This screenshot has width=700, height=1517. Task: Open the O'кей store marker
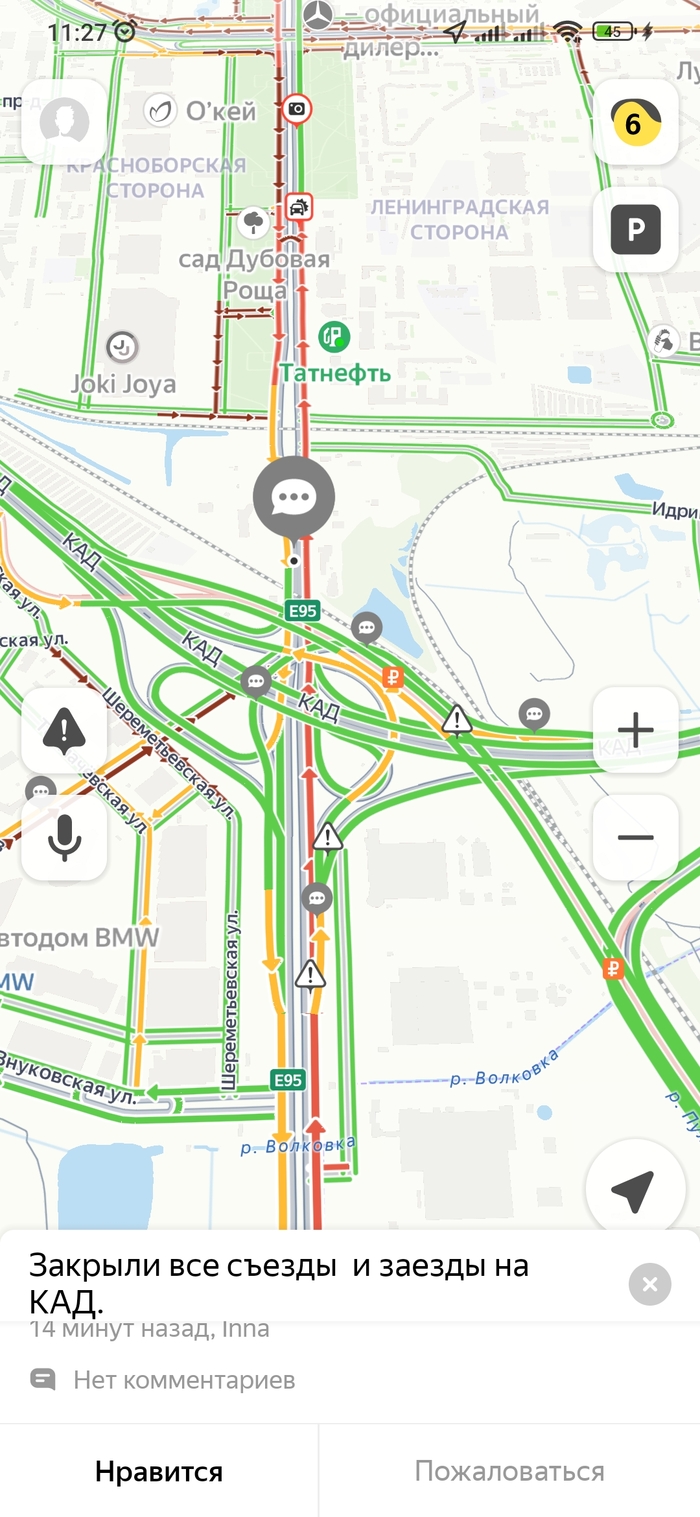pos(160,111)
